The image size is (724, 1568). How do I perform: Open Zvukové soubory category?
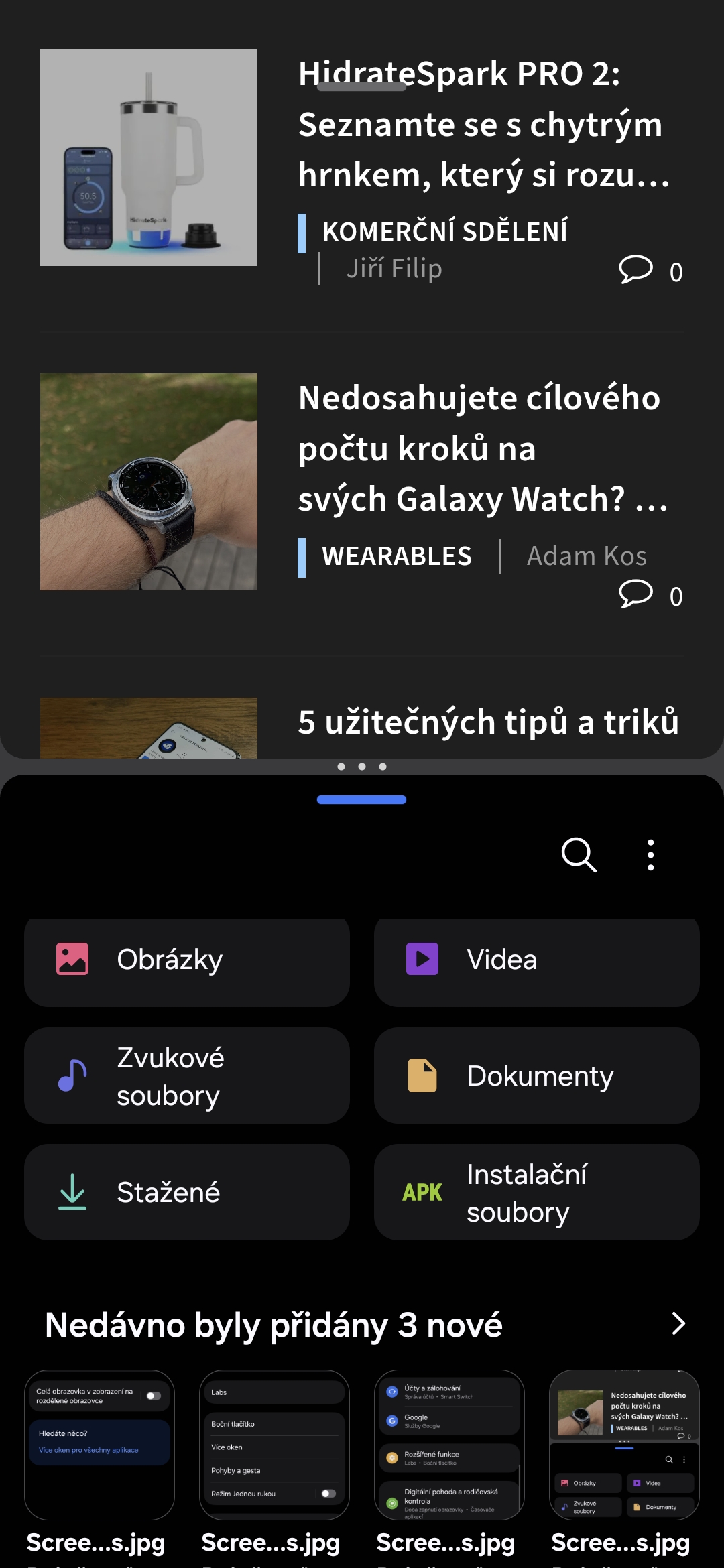point(187,1075)
